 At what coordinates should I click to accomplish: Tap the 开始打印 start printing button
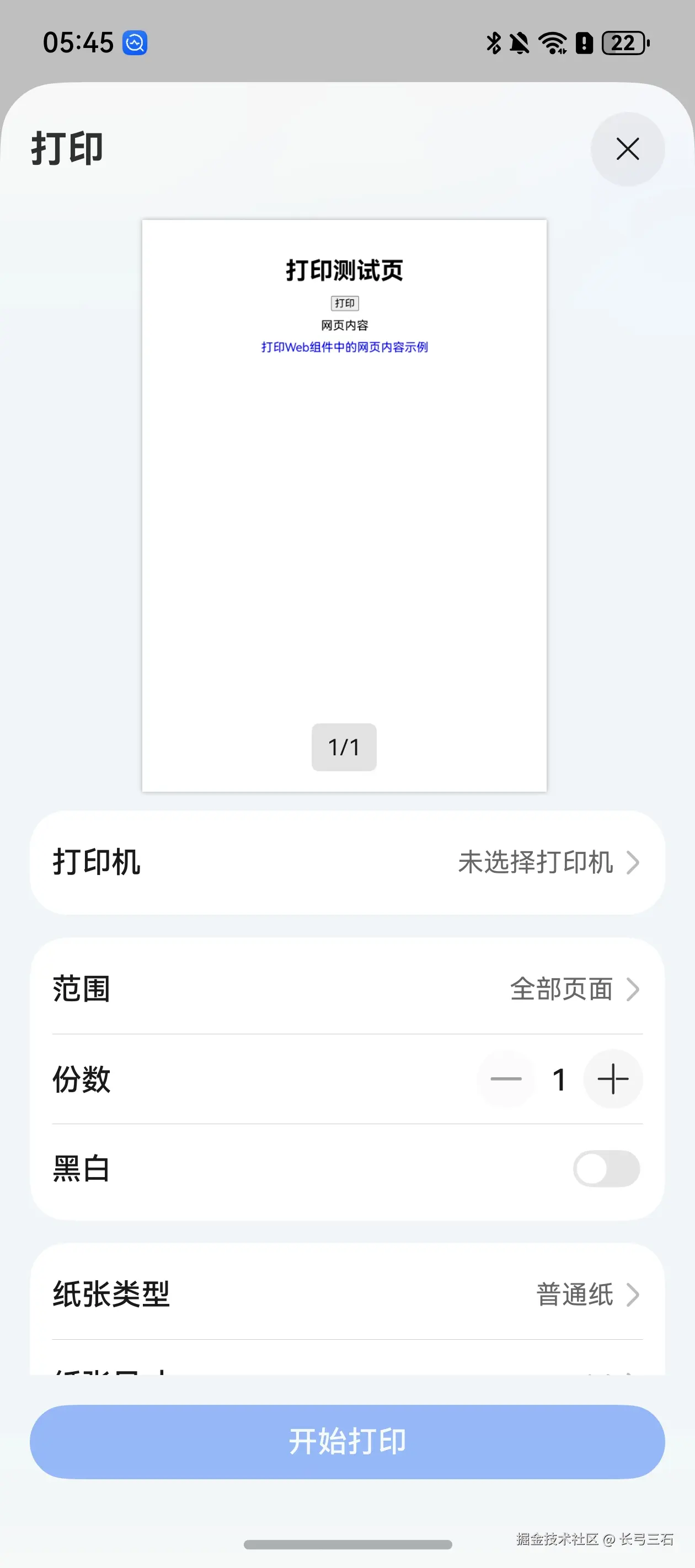click(347, 1441)
